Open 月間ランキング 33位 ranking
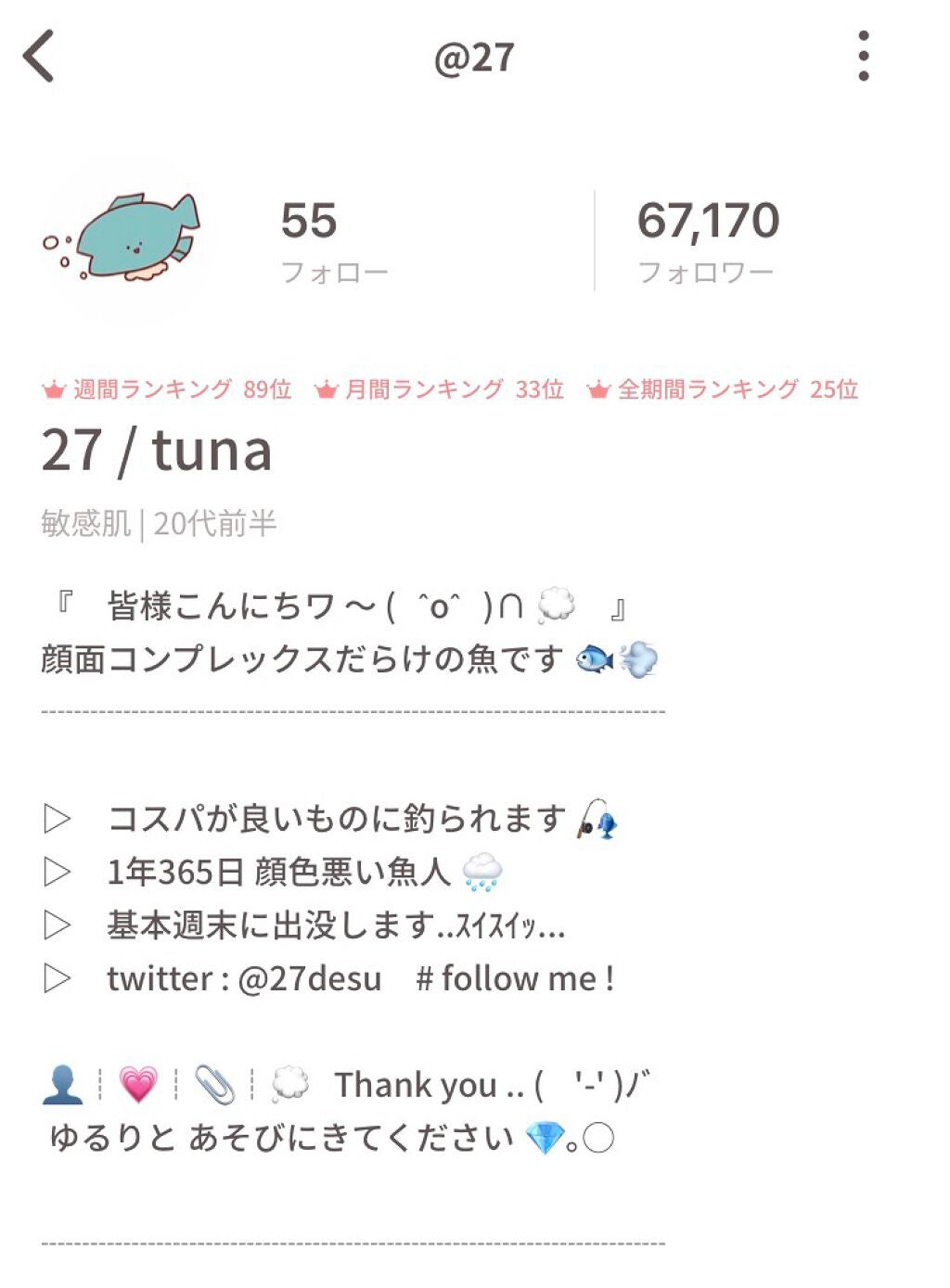 click(x=440, y=389)
